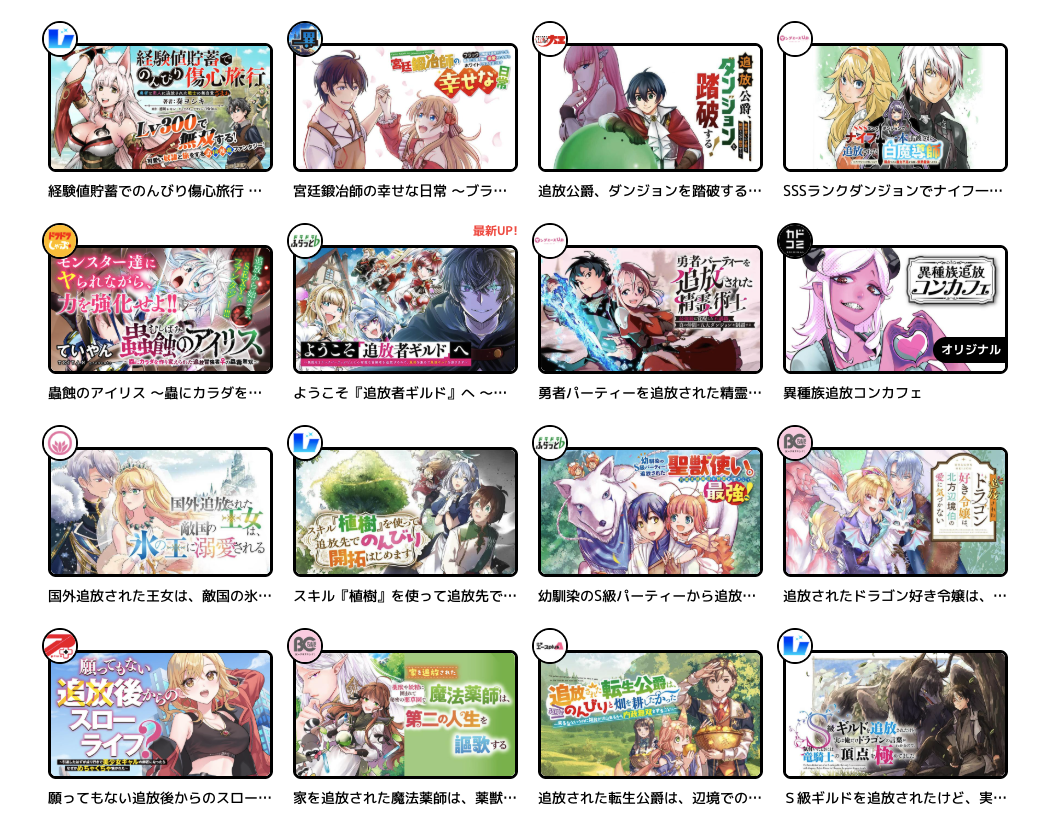
Task: Open the manga 経験値貯蓄でのんびり傷心旅行
Action: coord(160,107)
